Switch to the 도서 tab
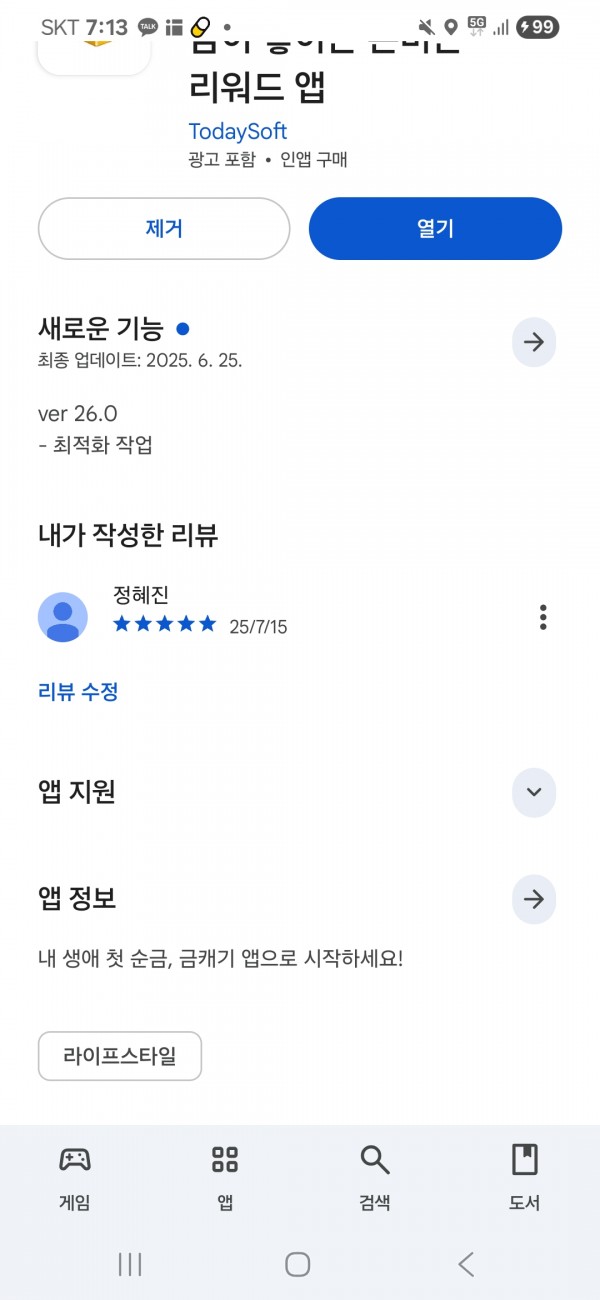Viewport: 600px width, 1300px height. coord(525,1178)
